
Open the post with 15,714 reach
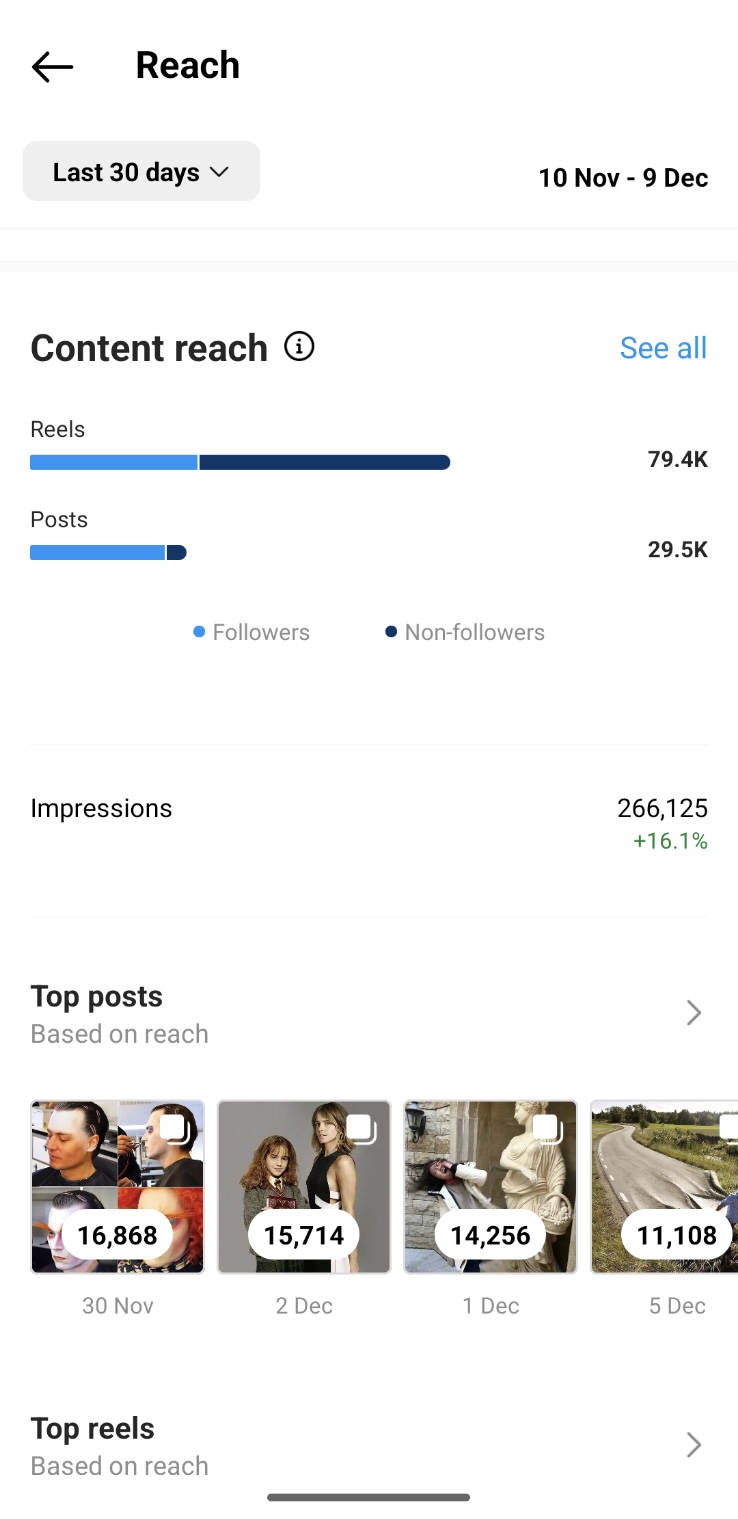coord(304,1187)
